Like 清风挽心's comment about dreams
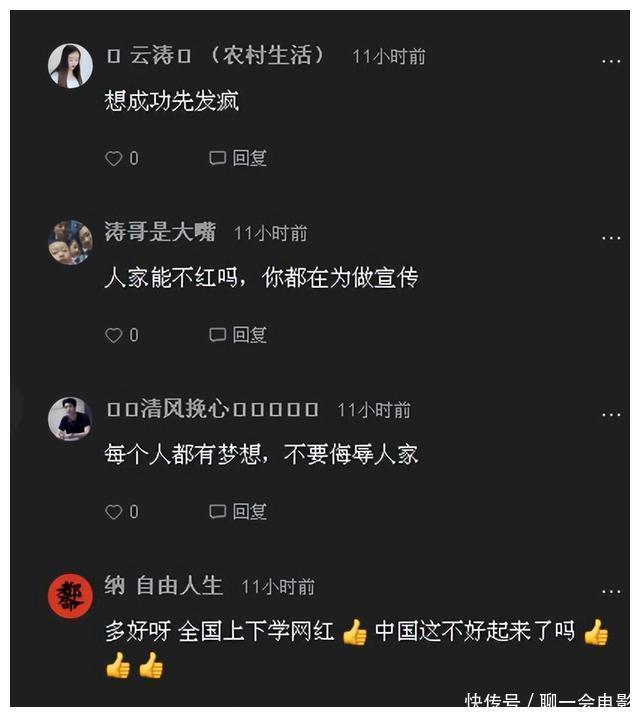This screenshot has height=717, width=640. pyautogui.click(x=114, y=512)
